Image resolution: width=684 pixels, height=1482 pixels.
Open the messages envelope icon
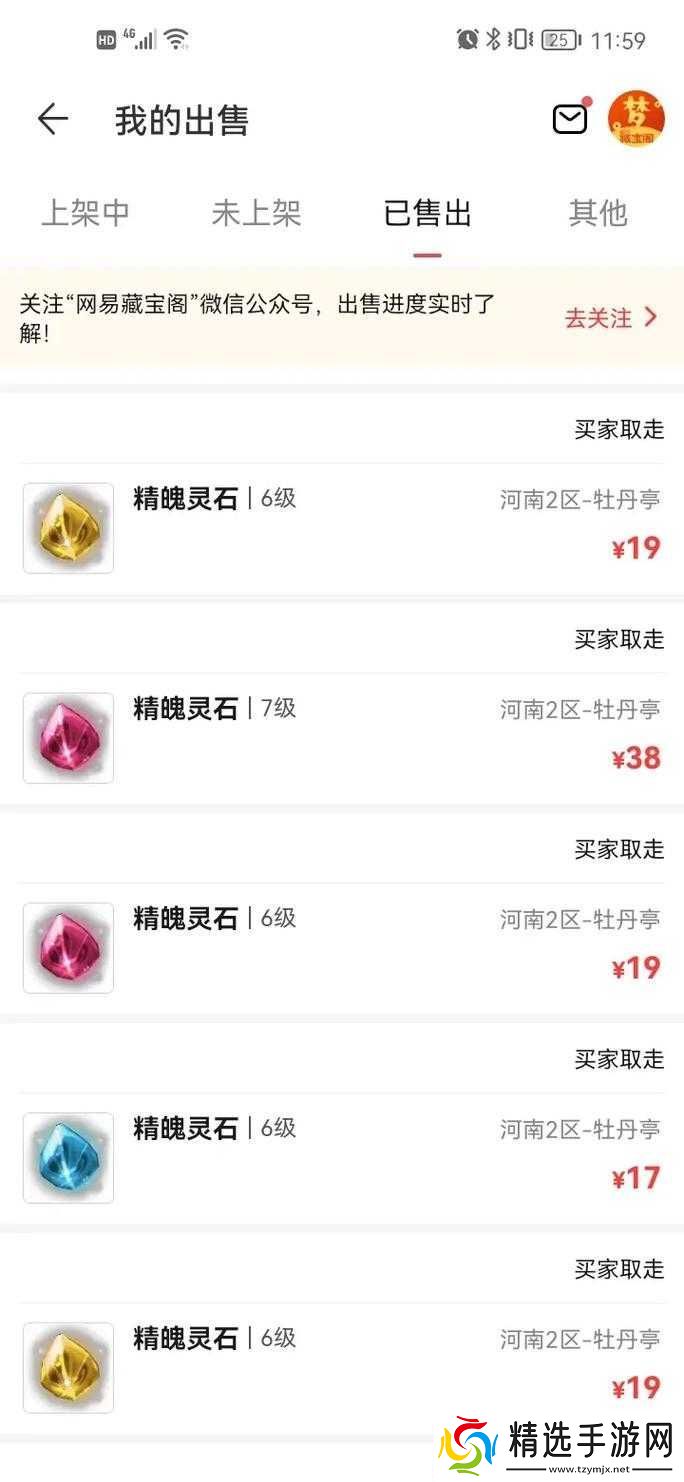pos(570,120)
